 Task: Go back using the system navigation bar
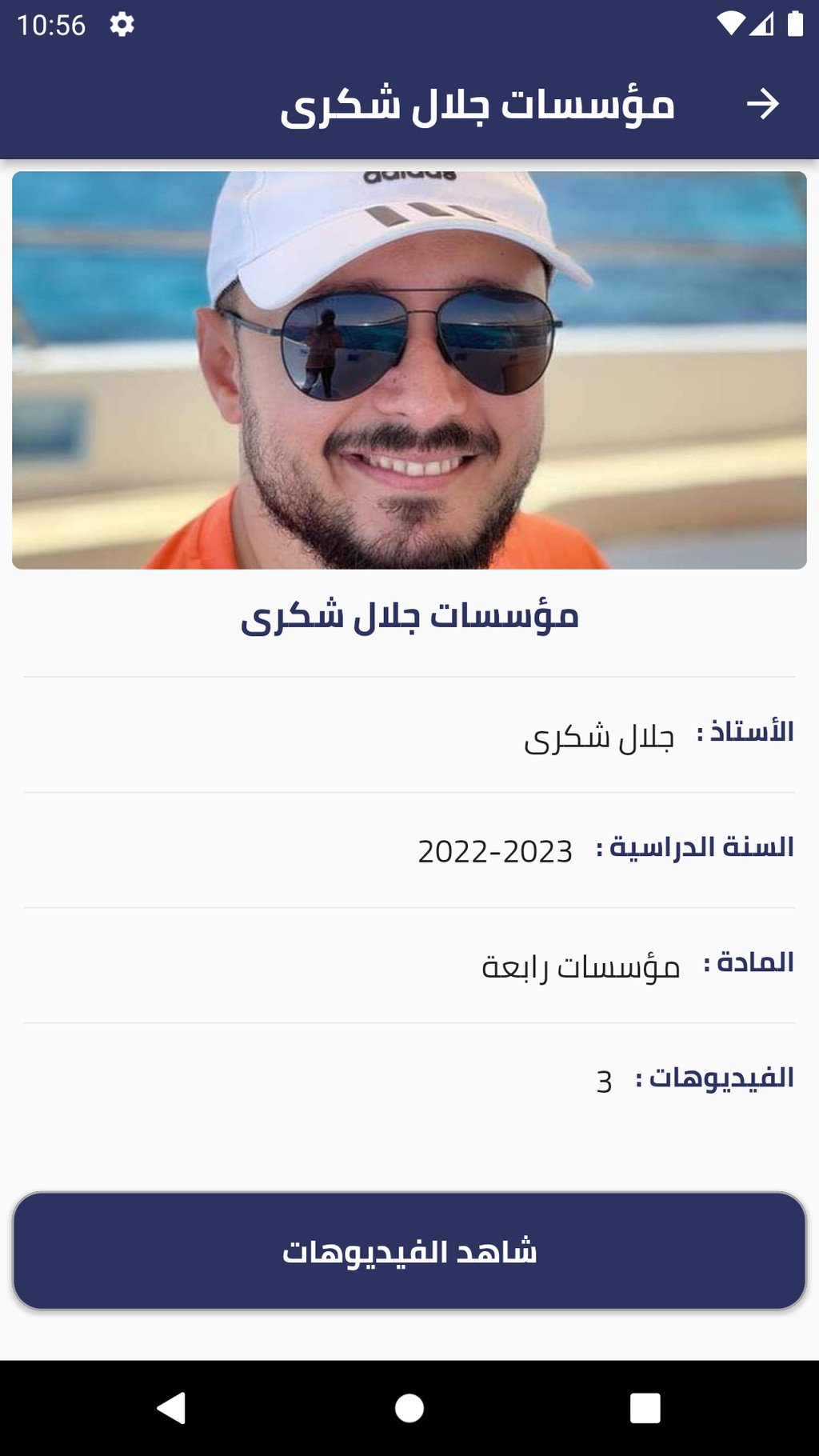pos(171,1408)
